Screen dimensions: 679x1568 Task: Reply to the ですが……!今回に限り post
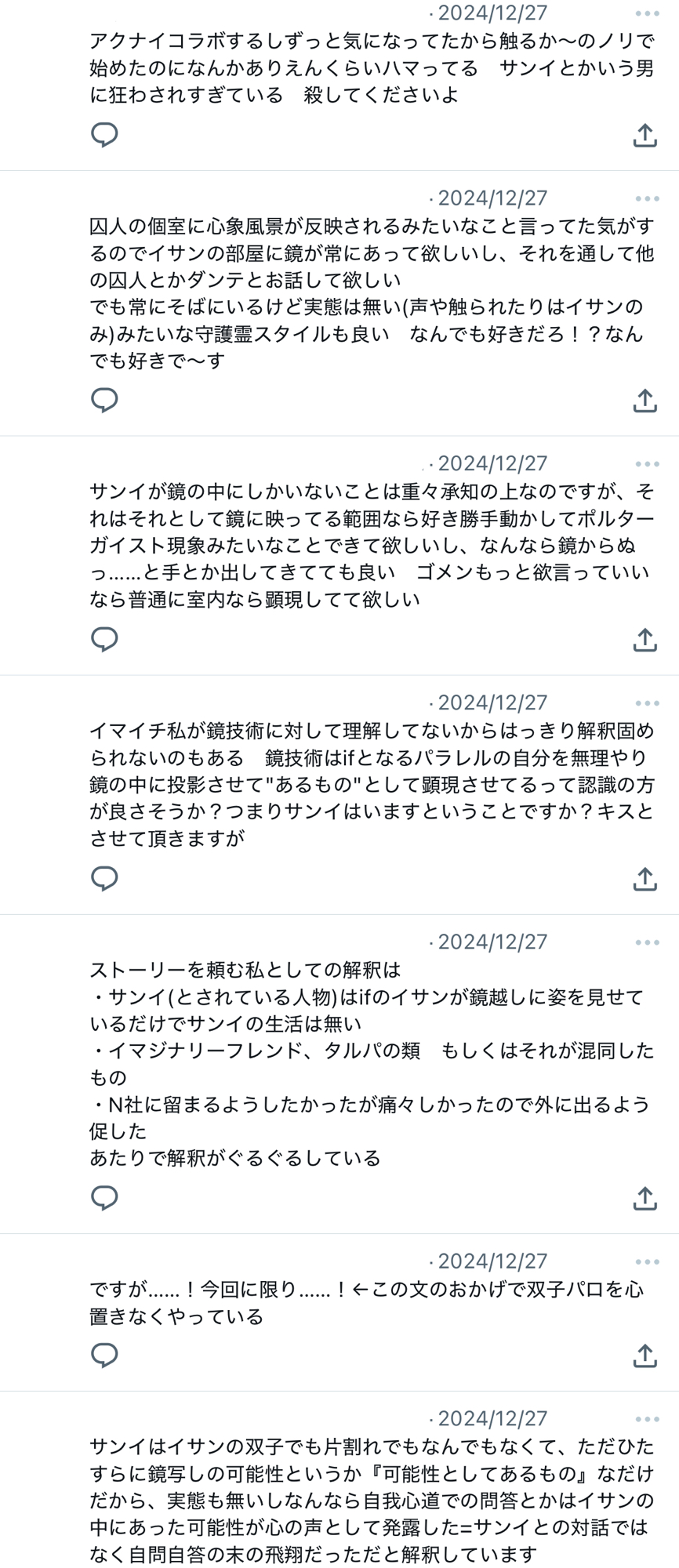click(x=104, y=1355)
